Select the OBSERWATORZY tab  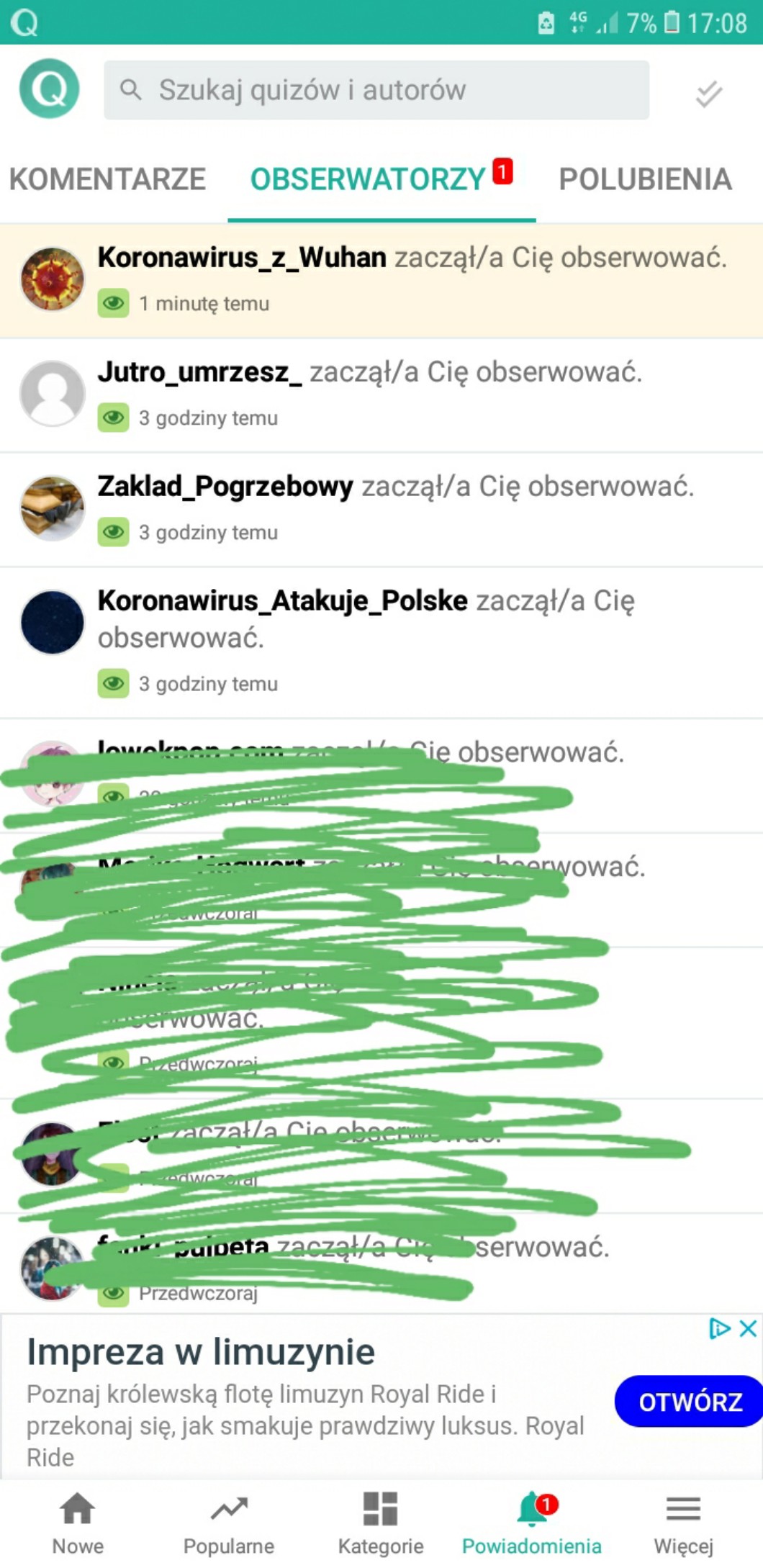point(381,179)
